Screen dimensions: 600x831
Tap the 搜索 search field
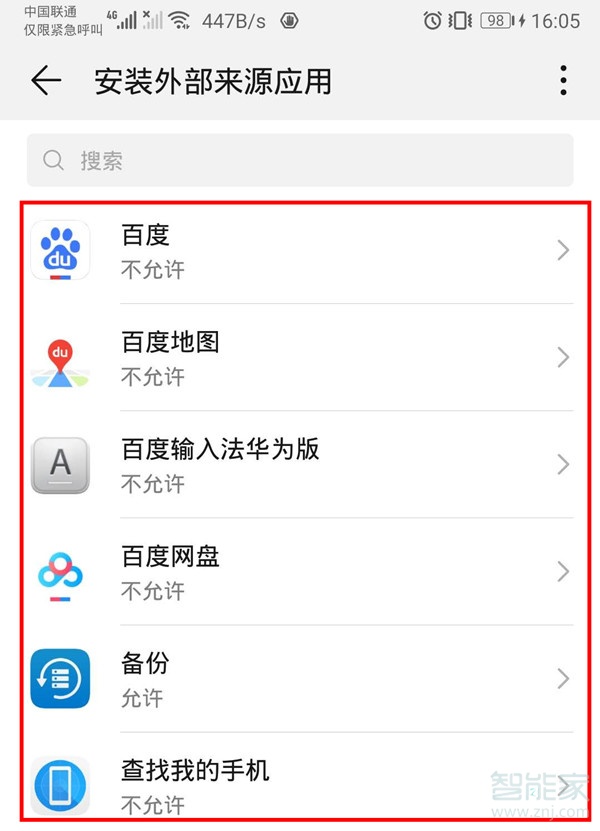click(300, 160)
